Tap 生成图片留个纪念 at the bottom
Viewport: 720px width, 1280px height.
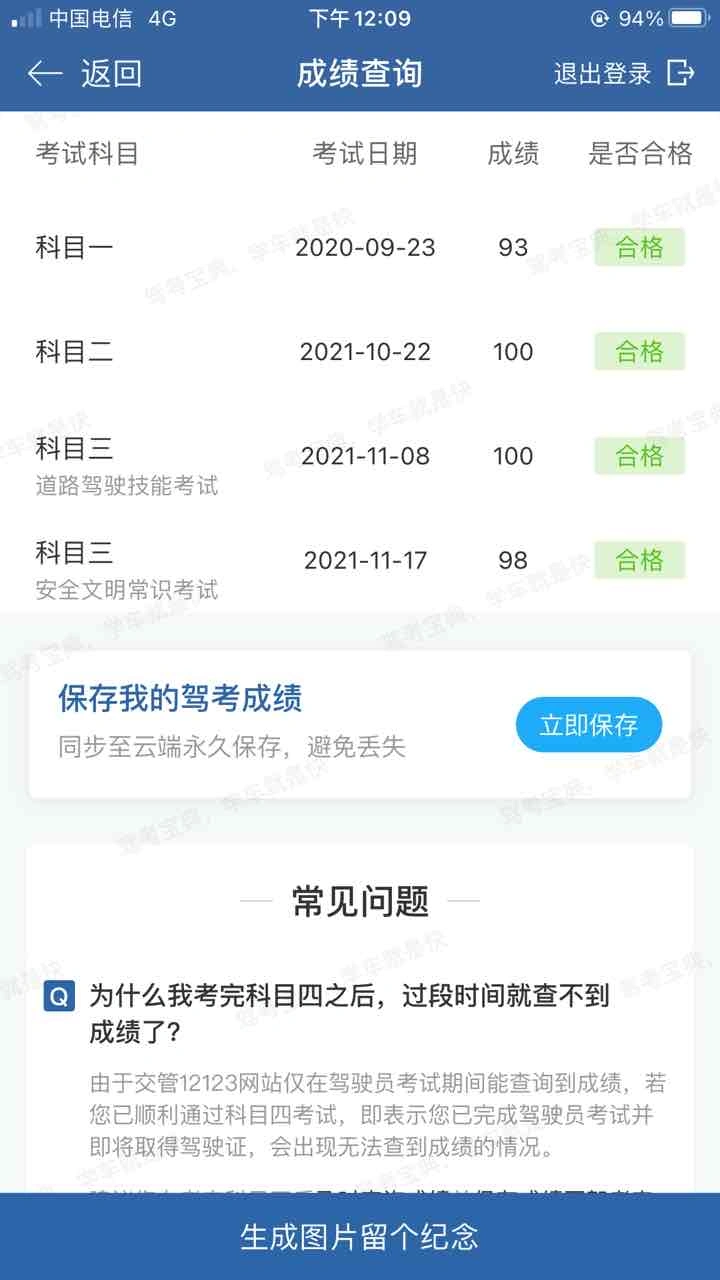360,1237
